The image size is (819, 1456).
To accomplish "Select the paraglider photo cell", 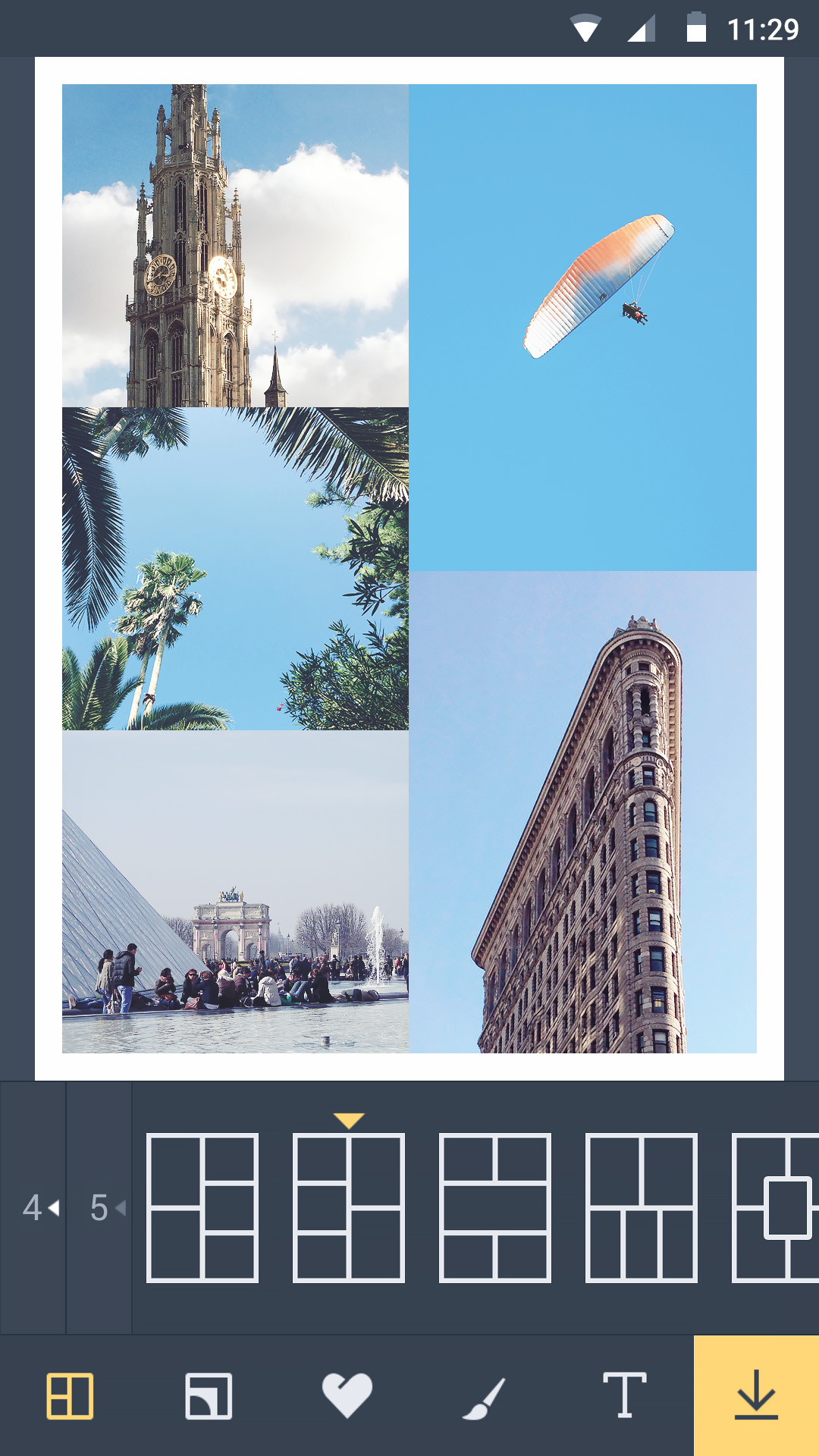I will tap(582, 328).
